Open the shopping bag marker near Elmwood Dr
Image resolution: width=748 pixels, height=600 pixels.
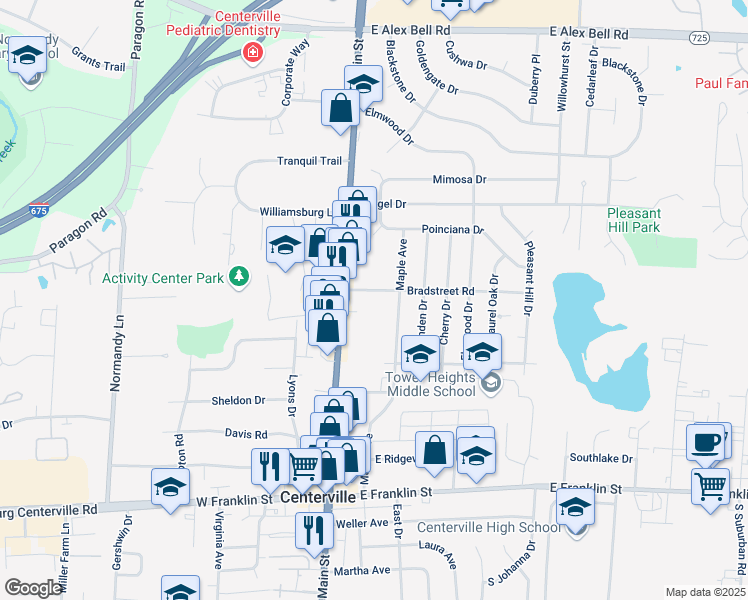pyautogui.click(x=340, y=107)
